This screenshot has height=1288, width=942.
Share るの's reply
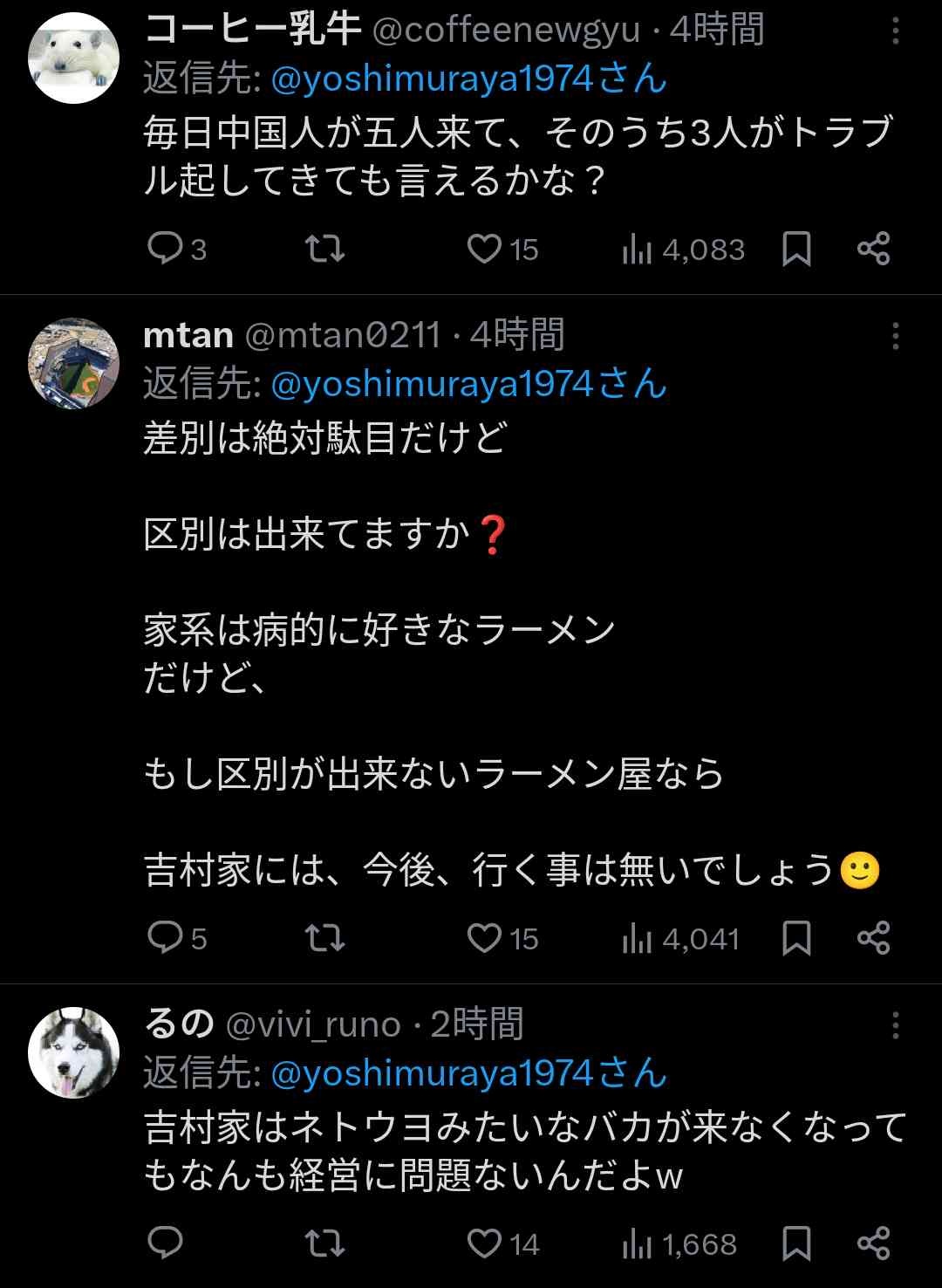tap(873, 1243)
